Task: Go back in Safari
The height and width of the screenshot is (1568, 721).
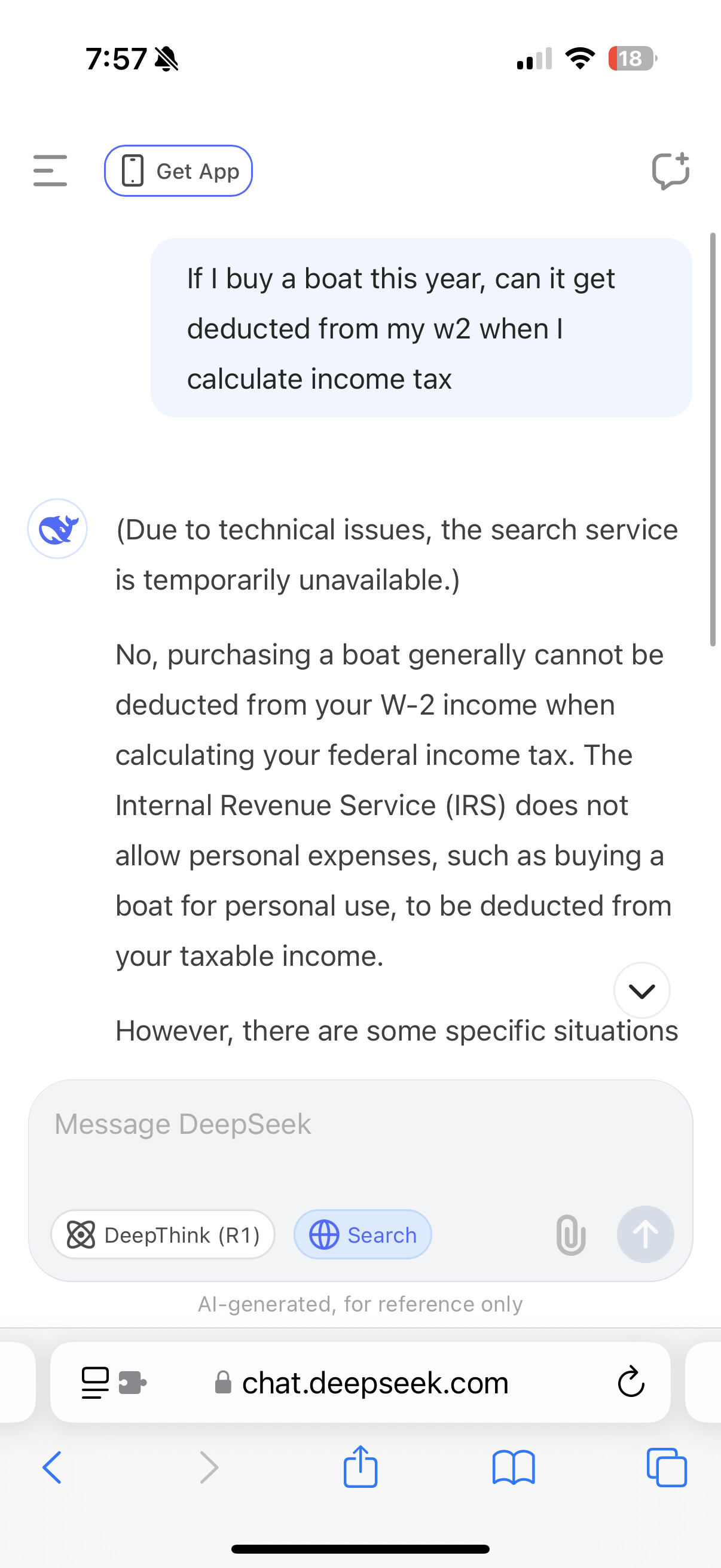Action: (53, 1468)
